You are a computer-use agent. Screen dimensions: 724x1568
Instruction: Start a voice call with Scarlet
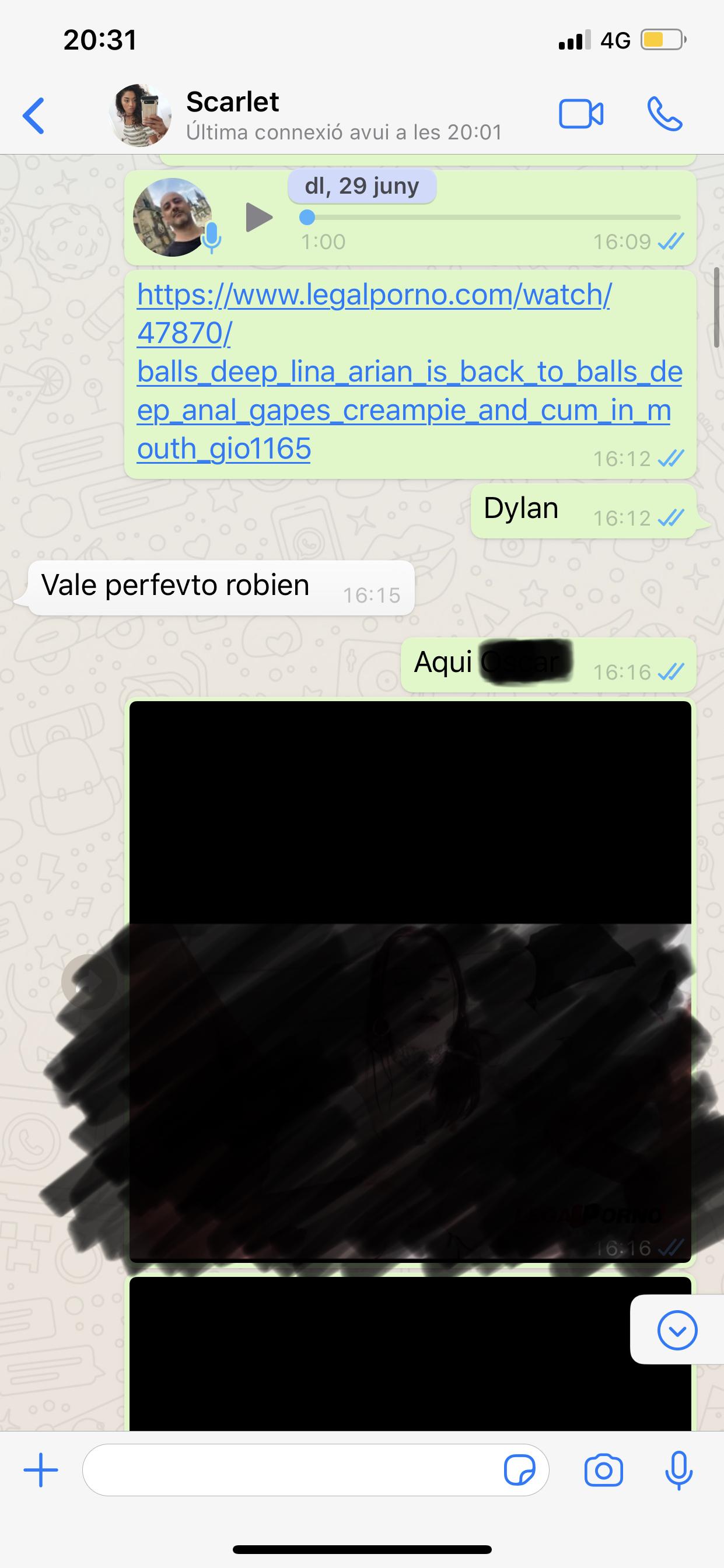(664, 114)
